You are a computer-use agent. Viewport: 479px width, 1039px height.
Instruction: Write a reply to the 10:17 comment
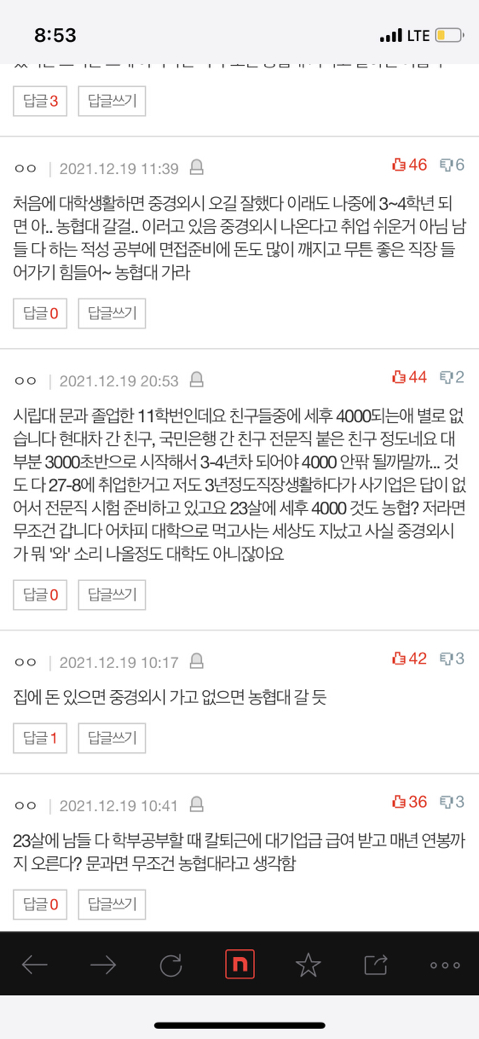point(112,738)
